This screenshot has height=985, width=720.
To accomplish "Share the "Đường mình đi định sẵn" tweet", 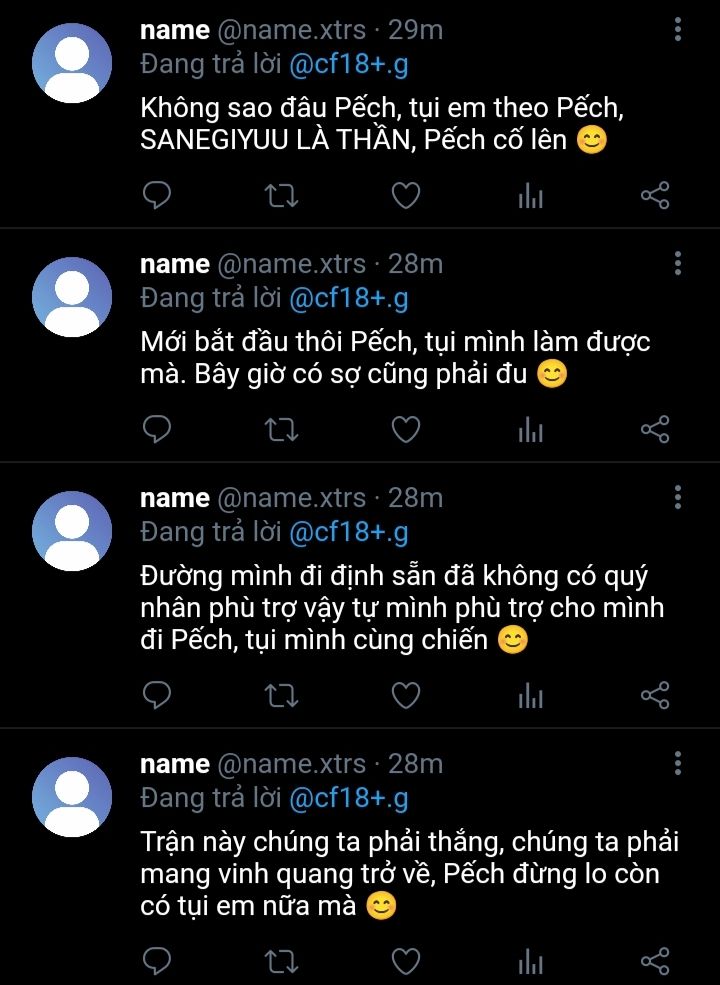I will pyautogui.click(x=654, y=695).
